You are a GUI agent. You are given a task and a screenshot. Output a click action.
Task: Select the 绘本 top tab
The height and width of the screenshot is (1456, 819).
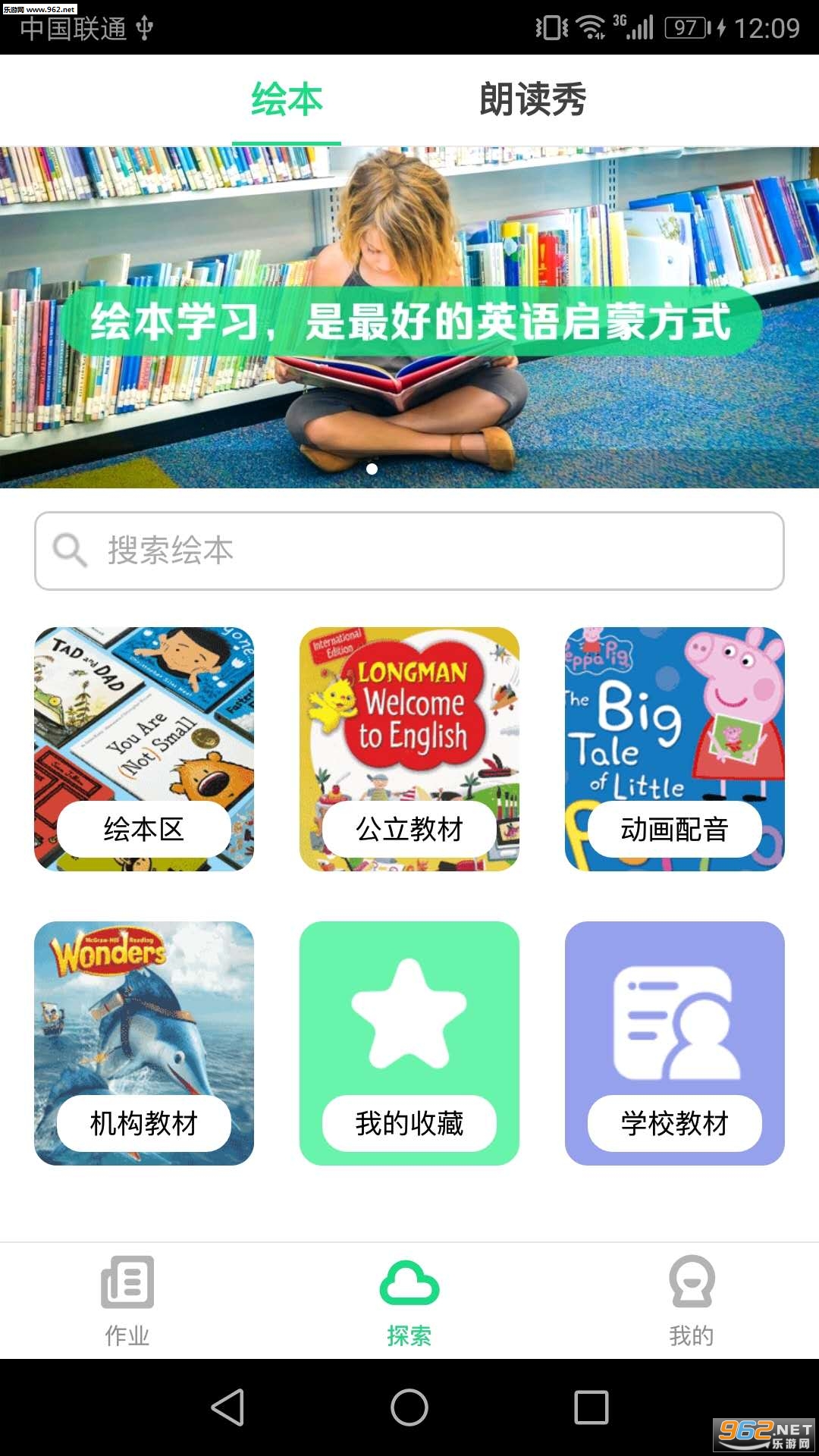coord(287,99)
